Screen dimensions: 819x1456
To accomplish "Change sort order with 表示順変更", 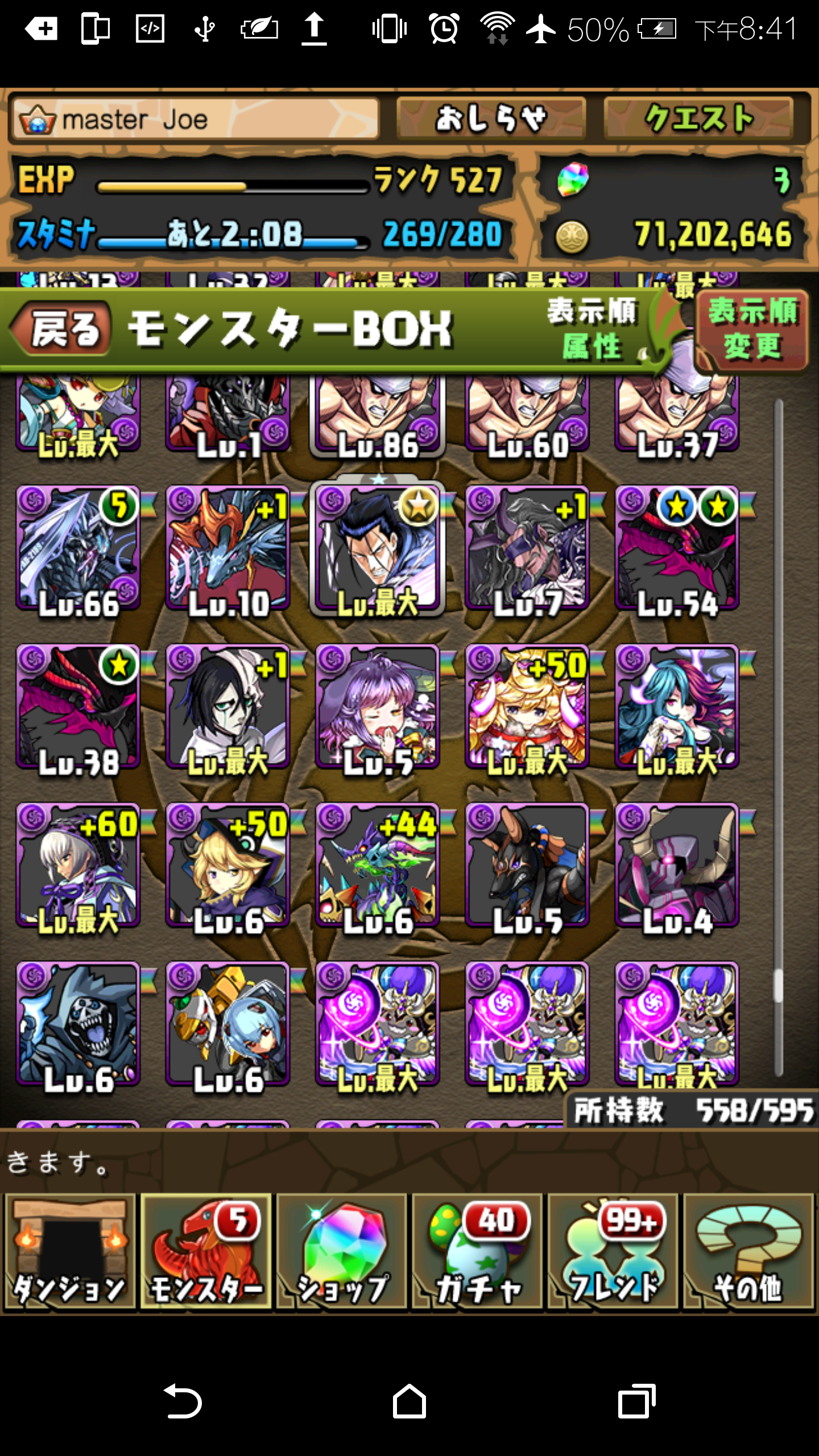I will [x=752, y=330].
